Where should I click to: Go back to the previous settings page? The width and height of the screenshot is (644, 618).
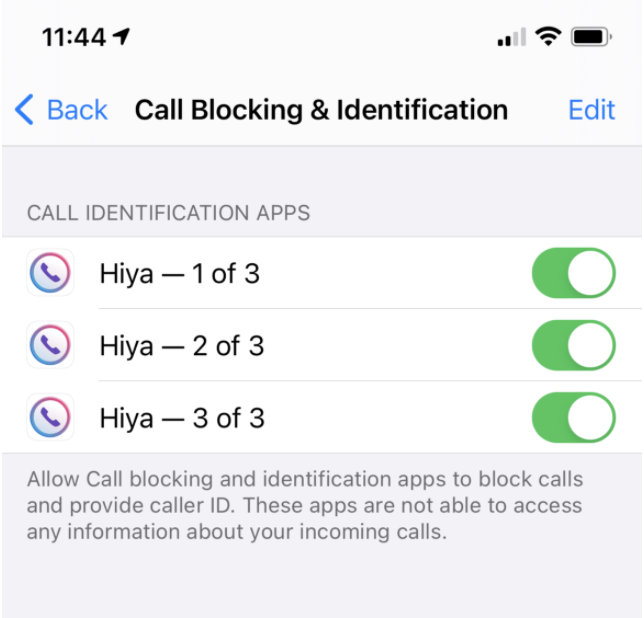pyautogui.click(x=61, y=110)
